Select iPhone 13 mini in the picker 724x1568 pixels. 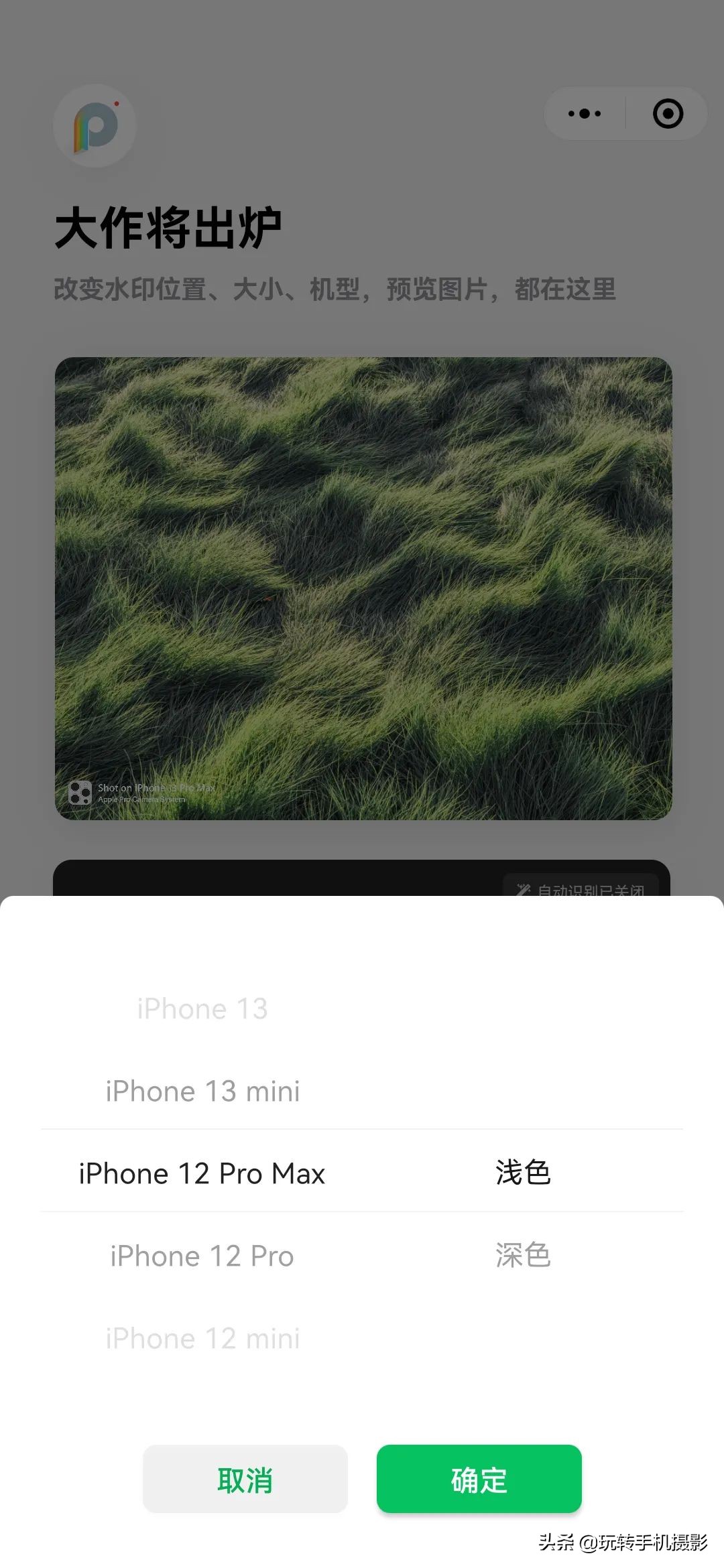coord(202,1092)
